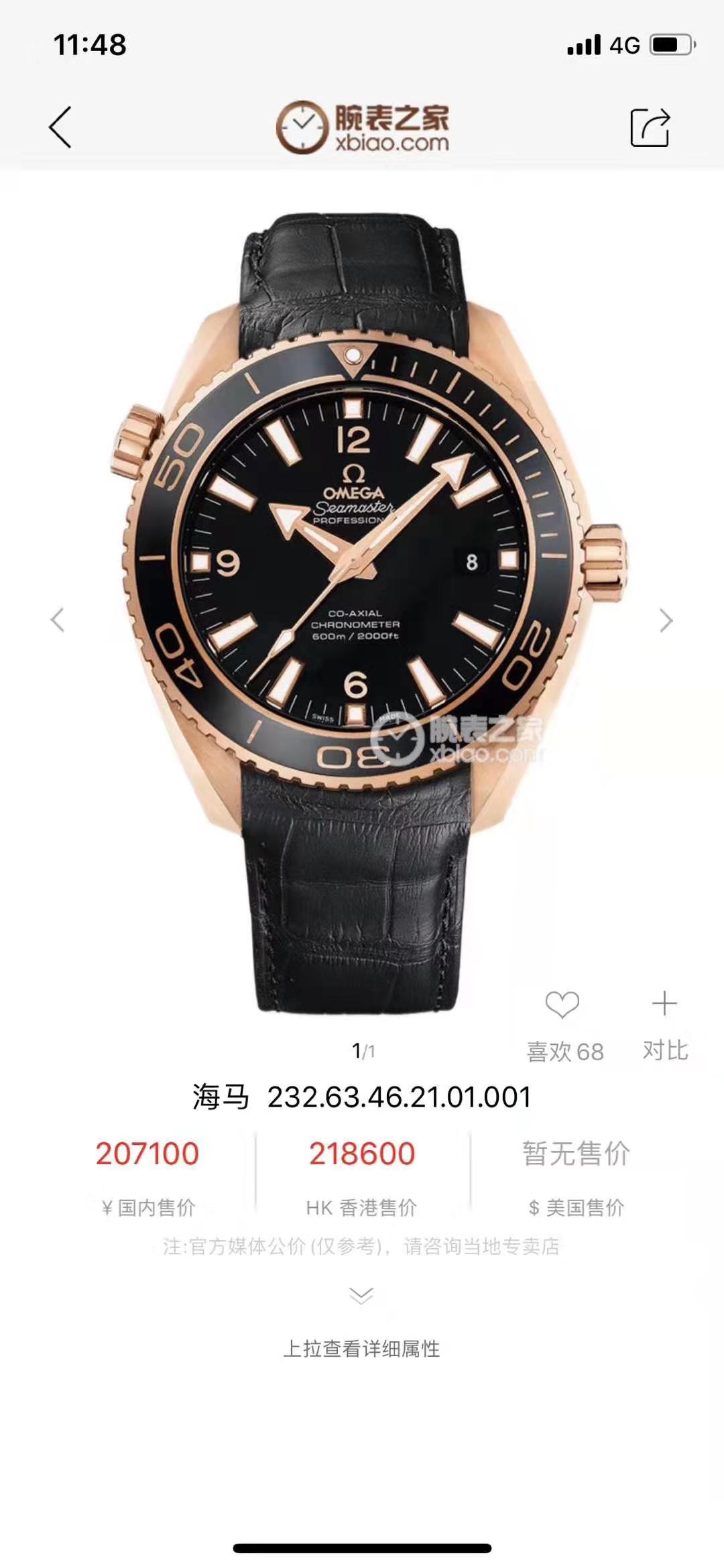Go back using the top-left arrow
This screenshot has height=1568, width=724.
click(60, 127)
